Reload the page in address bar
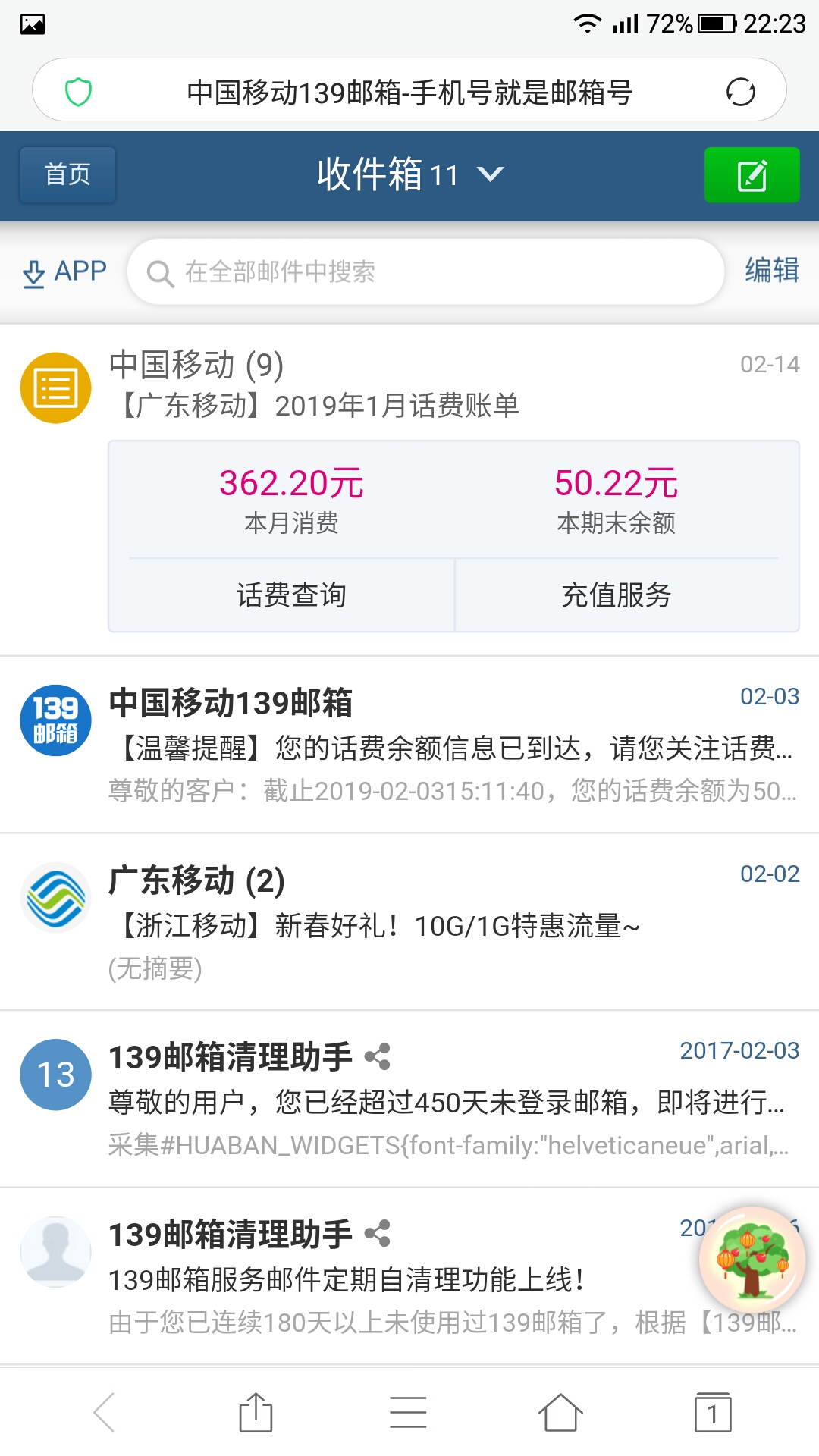 click(740, 93)
